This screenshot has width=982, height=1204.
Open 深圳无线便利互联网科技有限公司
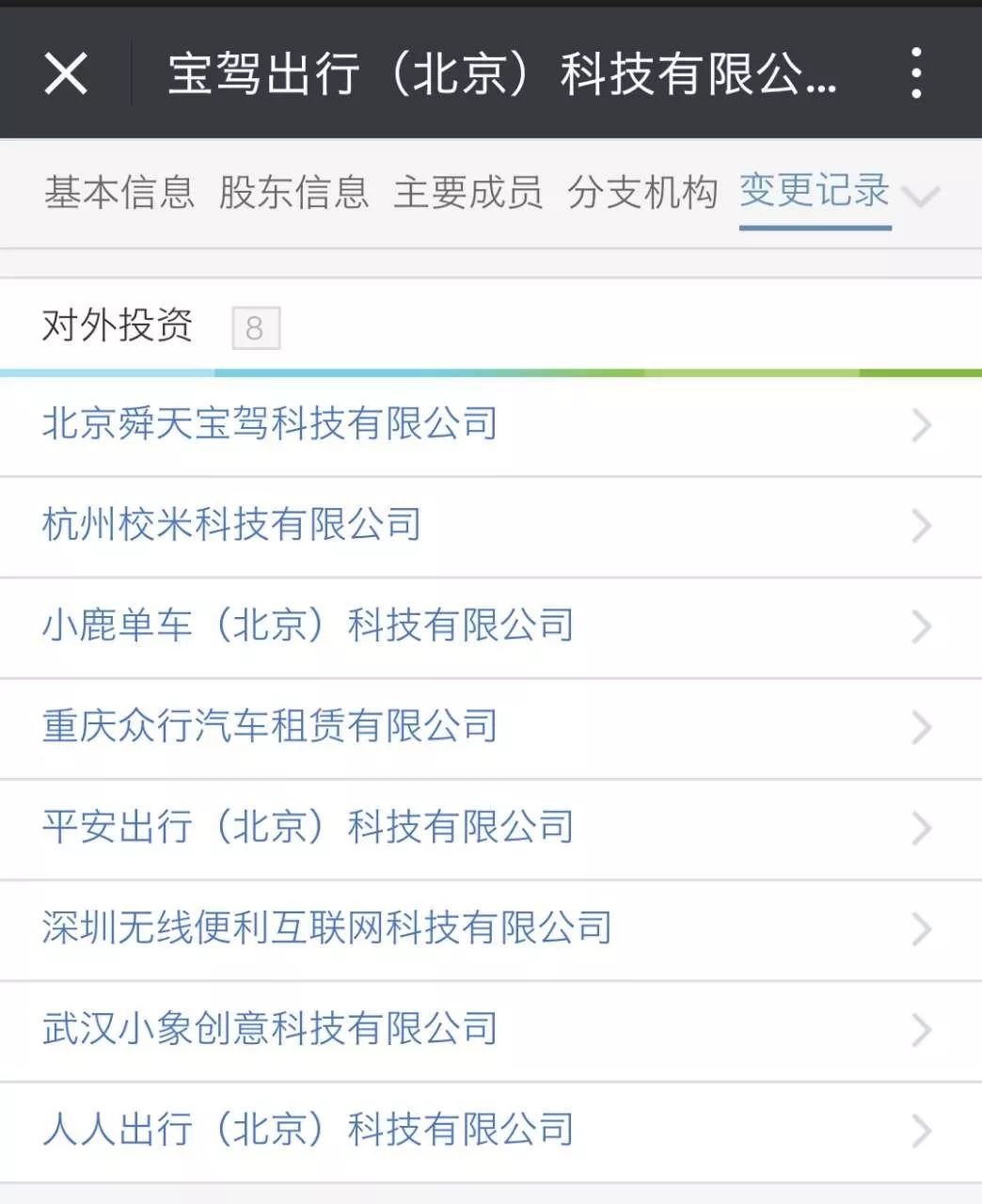[327, 928]
